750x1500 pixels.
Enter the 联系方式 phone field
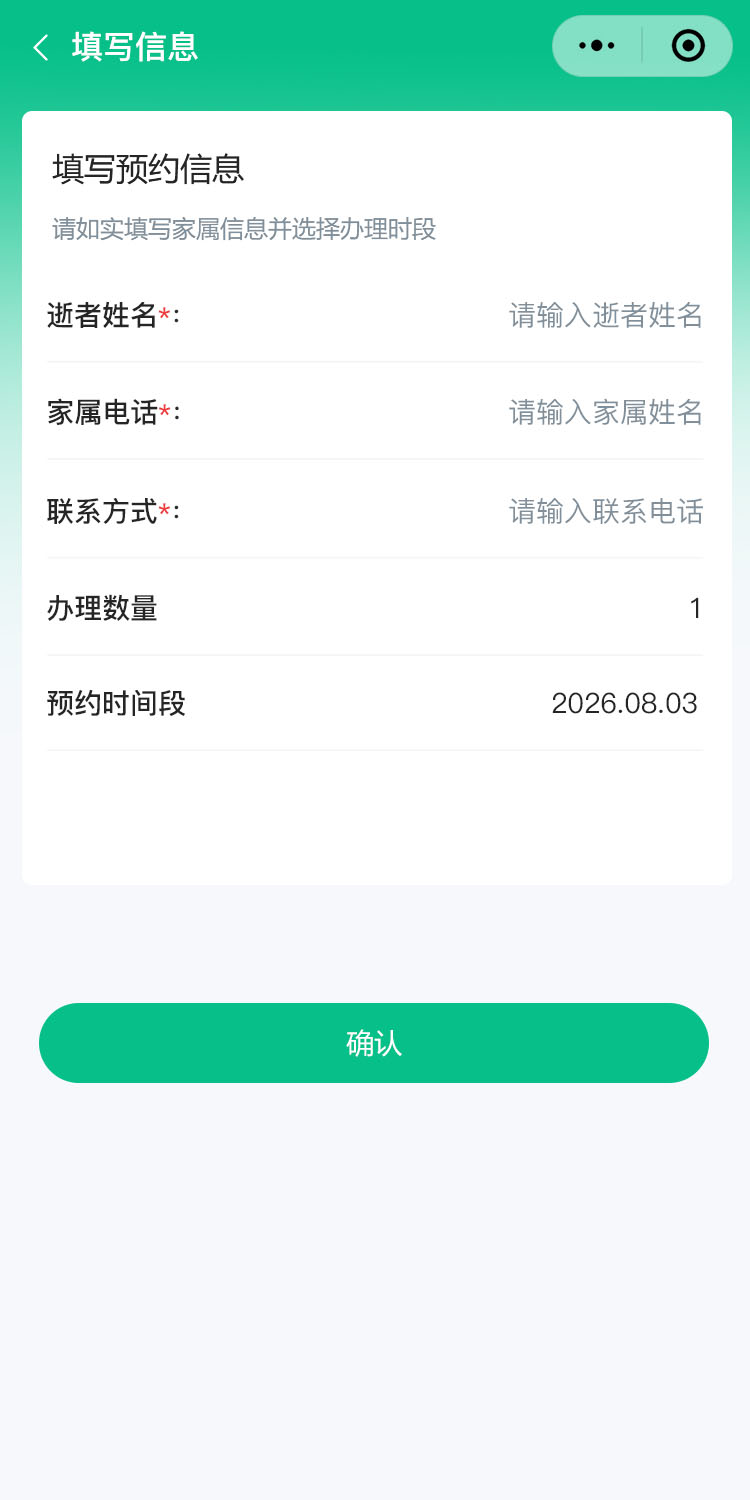[605, 512]
